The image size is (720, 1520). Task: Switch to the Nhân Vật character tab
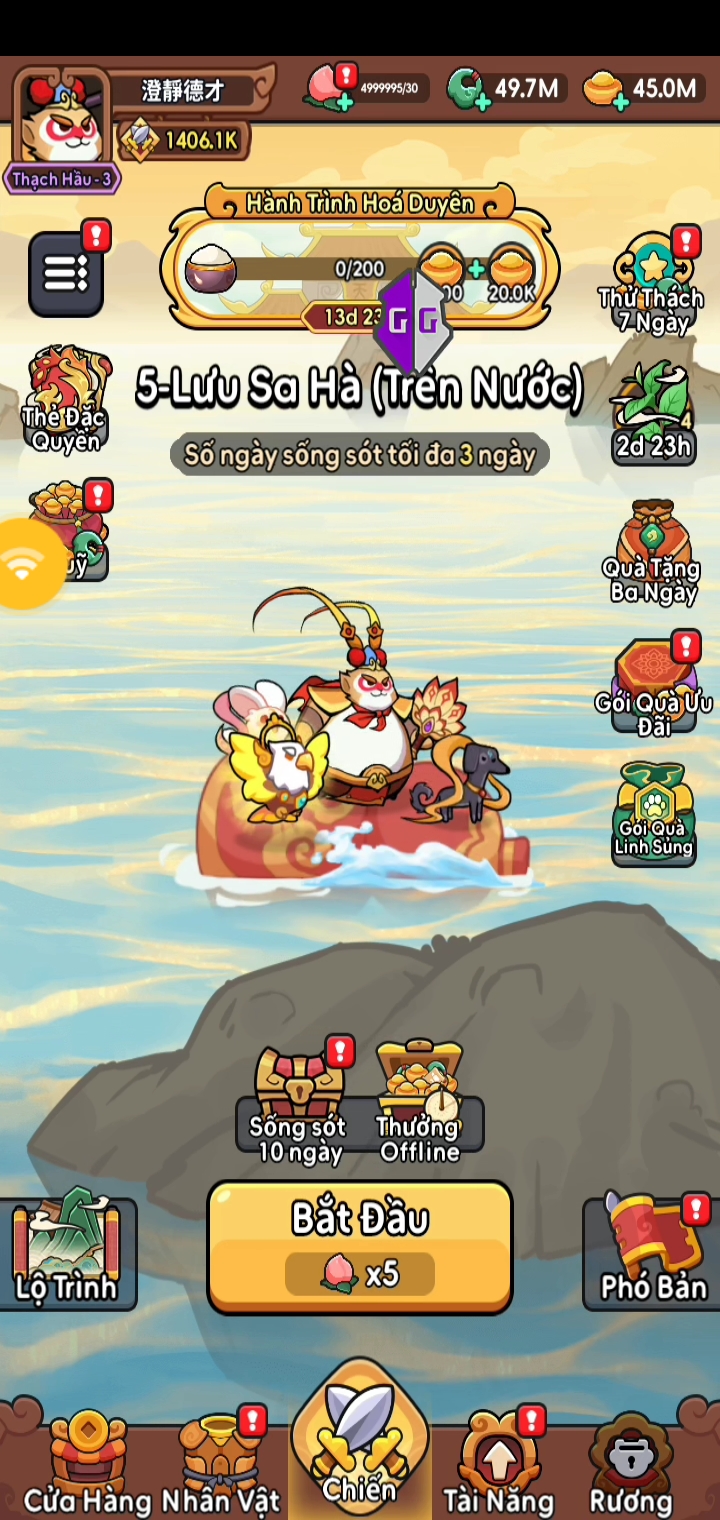pyautogui.click(x=220, y=1464)
